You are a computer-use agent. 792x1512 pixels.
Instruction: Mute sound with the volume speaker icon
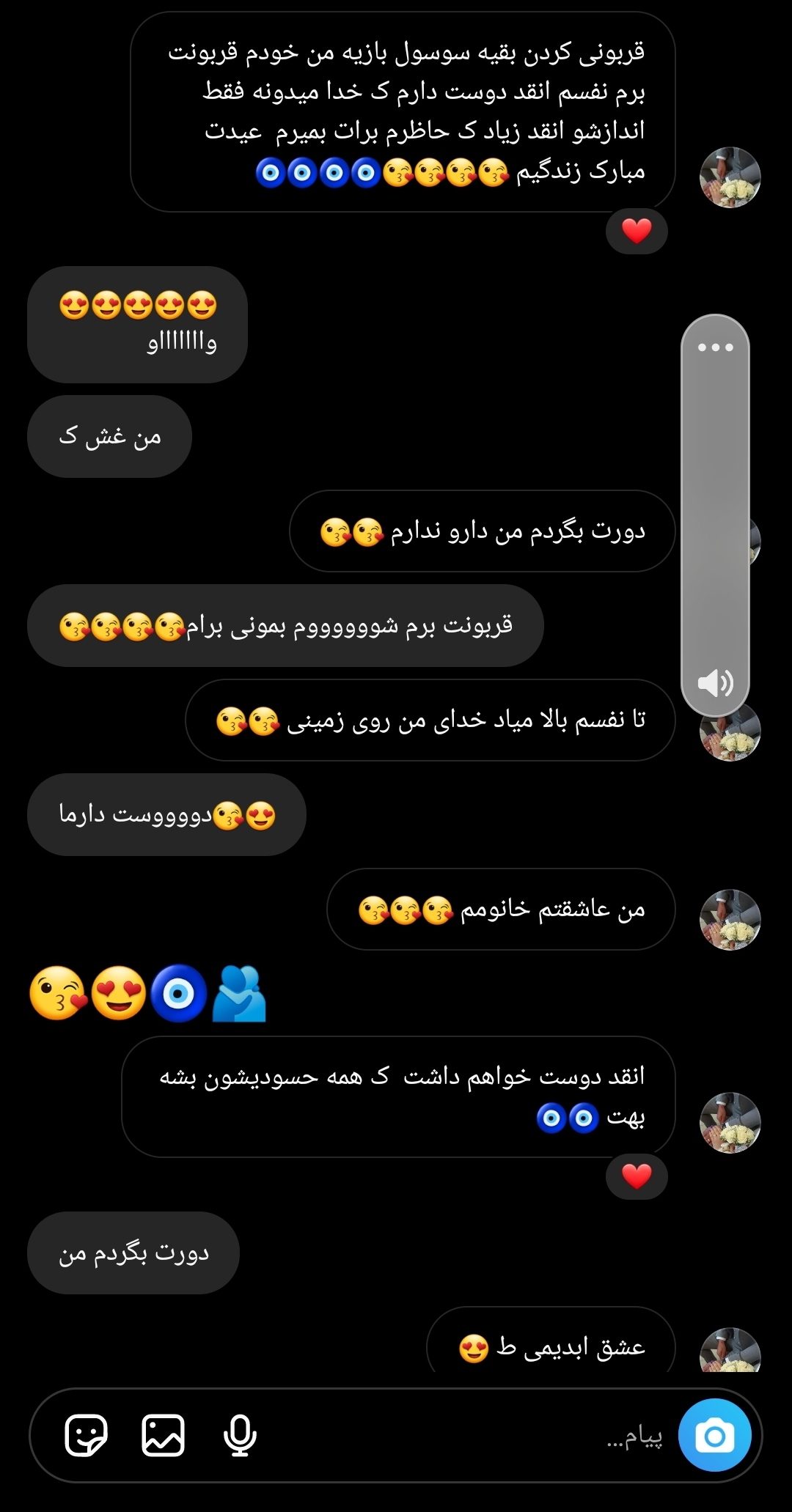click(715, 684)
